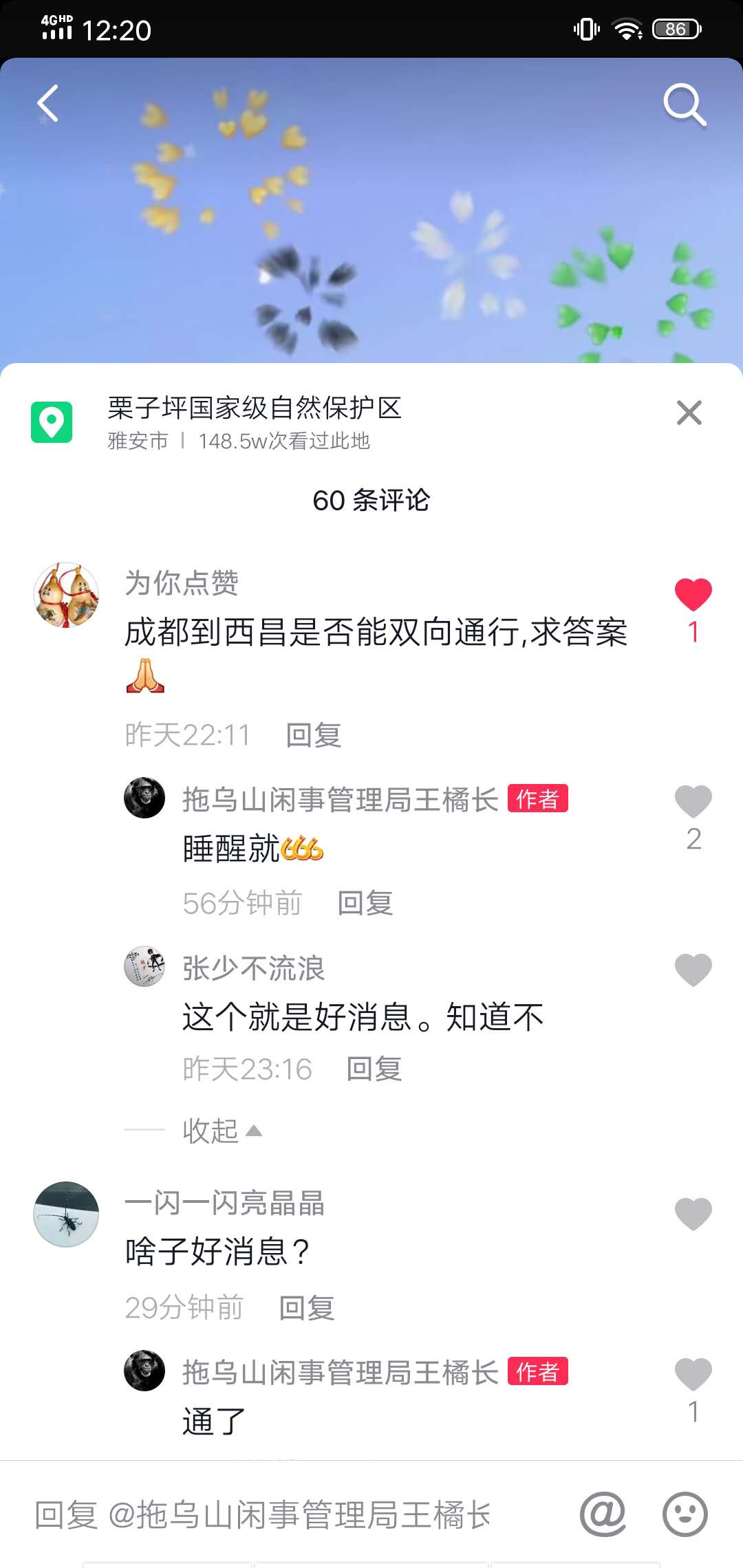Viewport: 743px width, 1568px height.
Task: Open 为你点赞's profile avatar
Action: (66, 595)
